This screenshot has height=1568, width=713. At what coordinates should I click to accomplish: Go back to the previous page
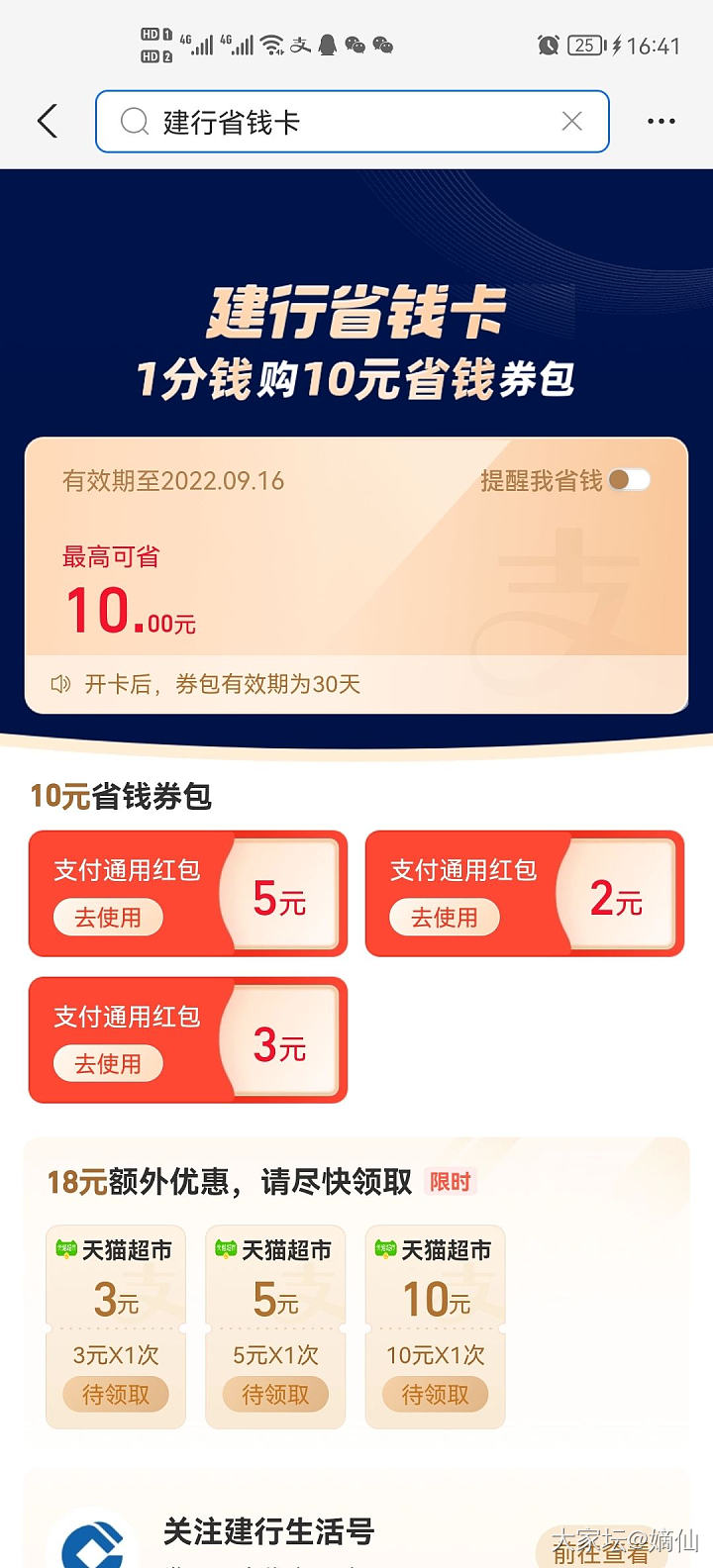(x=47, y=121)
